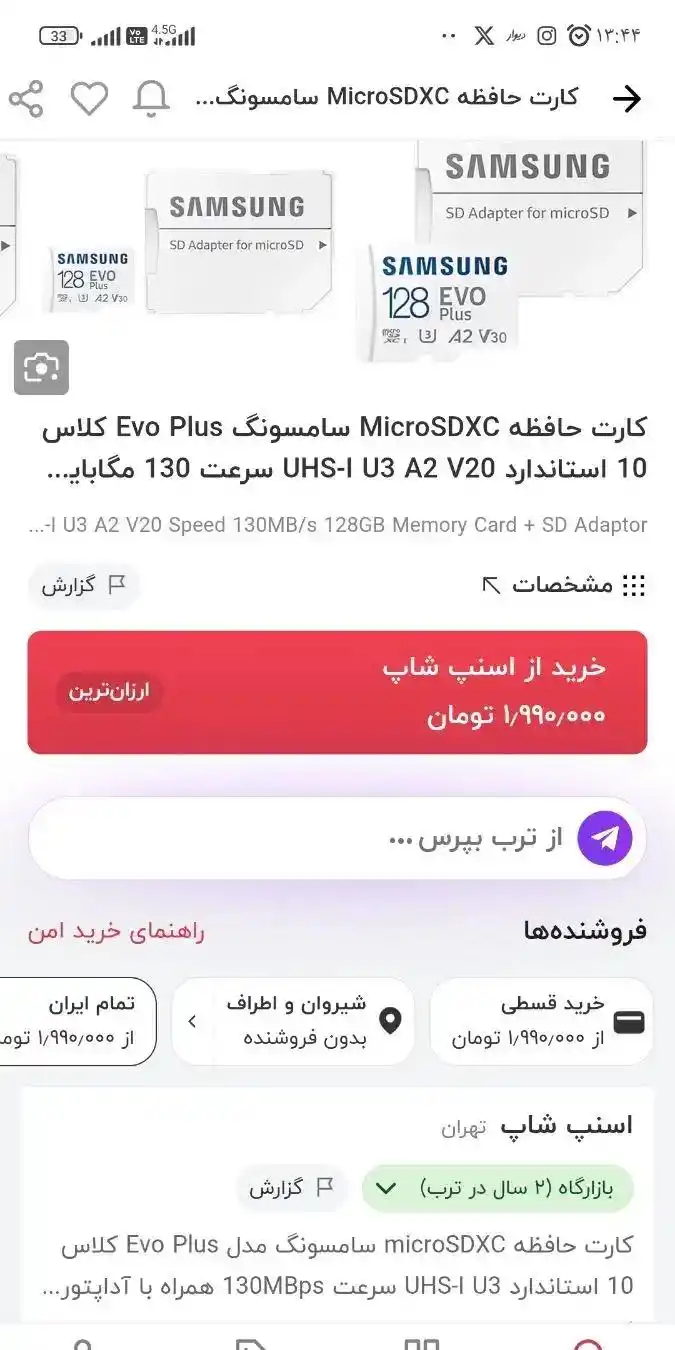Choose شیروان و اطراف location chip
This screenshot has height=1350, width=675.
293,1021
